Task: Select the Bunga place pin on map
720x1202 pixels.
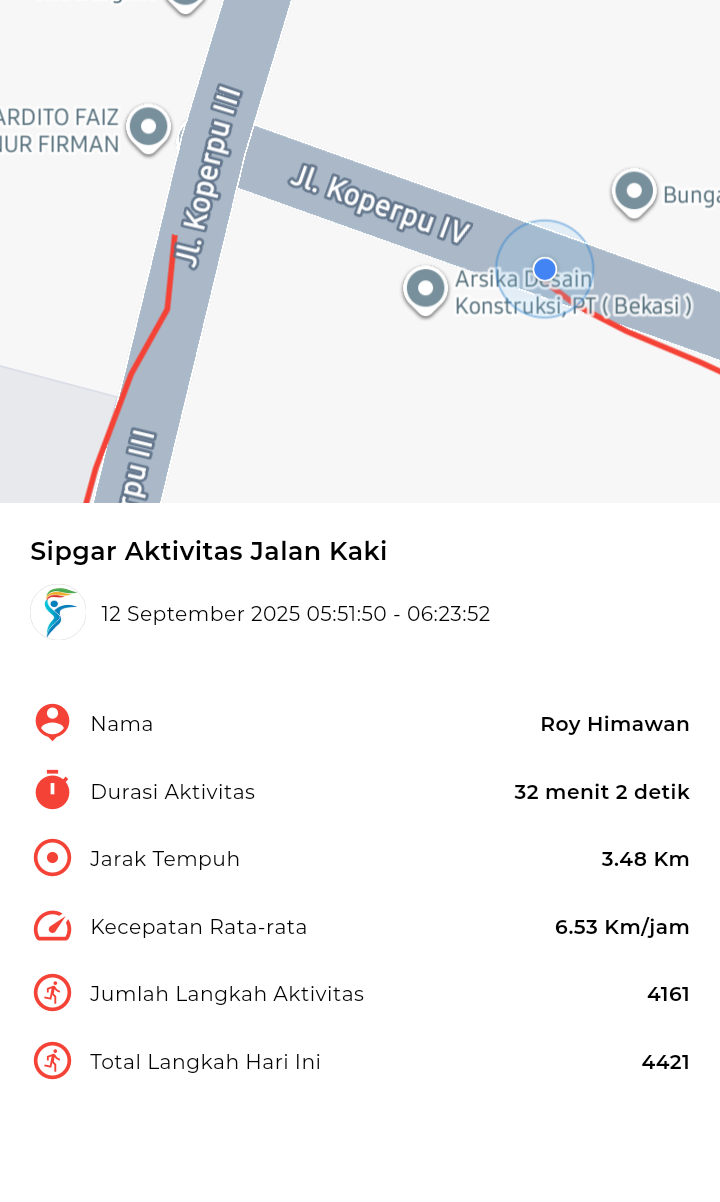Action: [x=634, y=192]
